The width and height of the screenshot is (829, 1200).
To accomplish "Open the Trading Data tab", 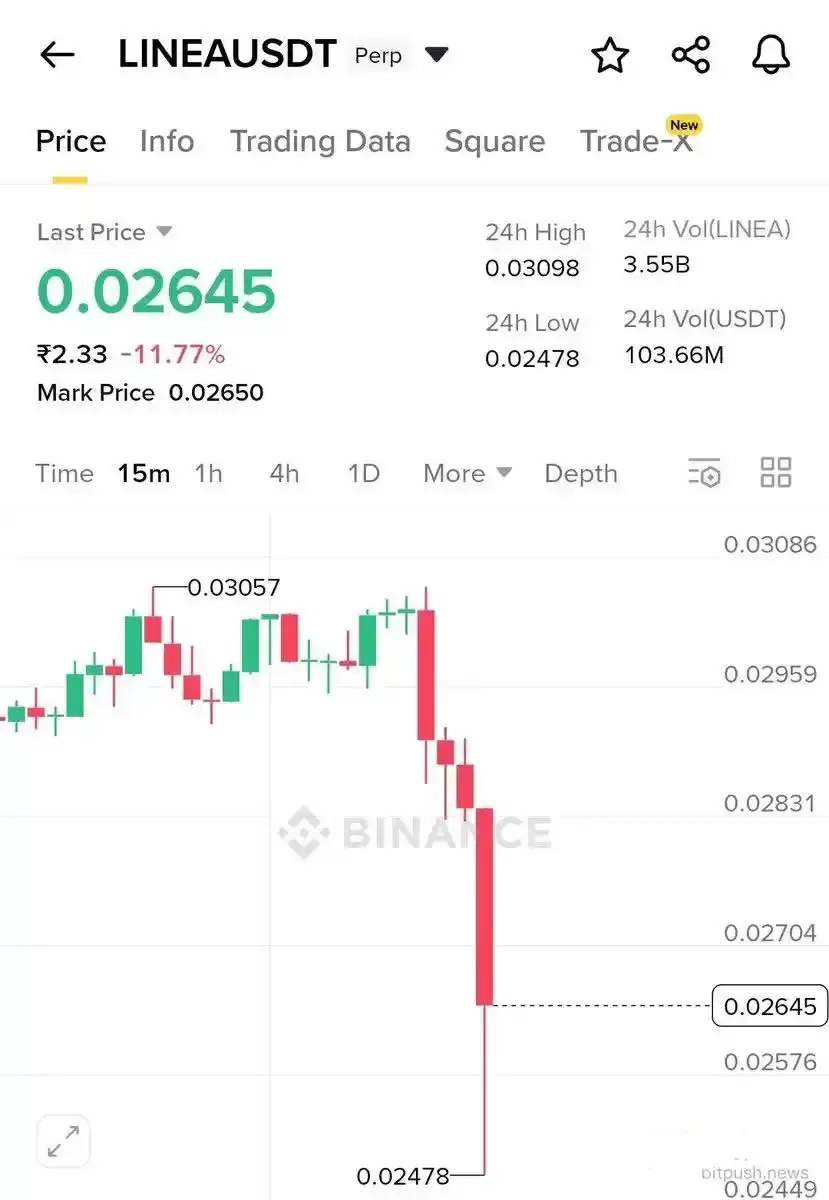I will pos(320,141).
